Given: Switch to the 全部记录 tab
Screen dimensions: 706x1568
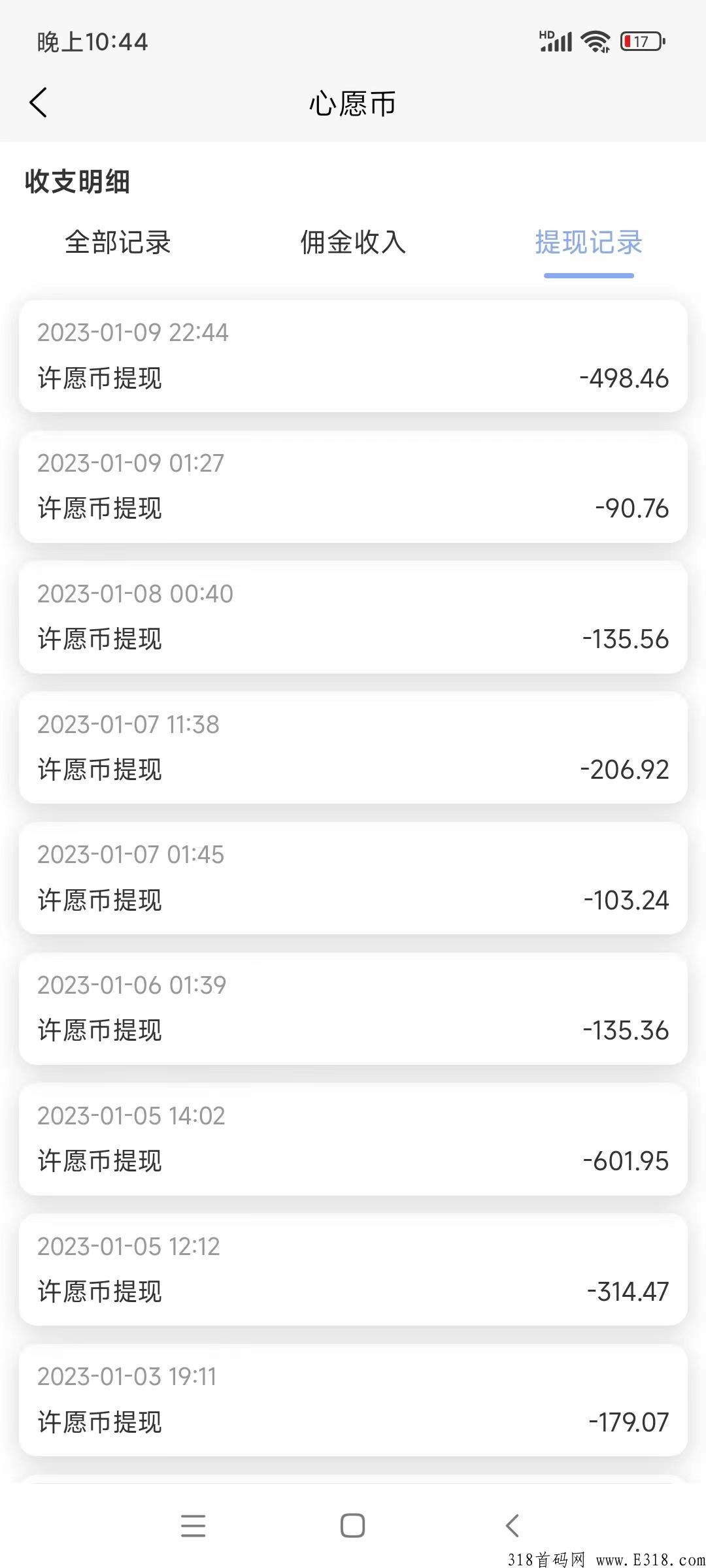Looking at the screenshot, I should [118, 242].
